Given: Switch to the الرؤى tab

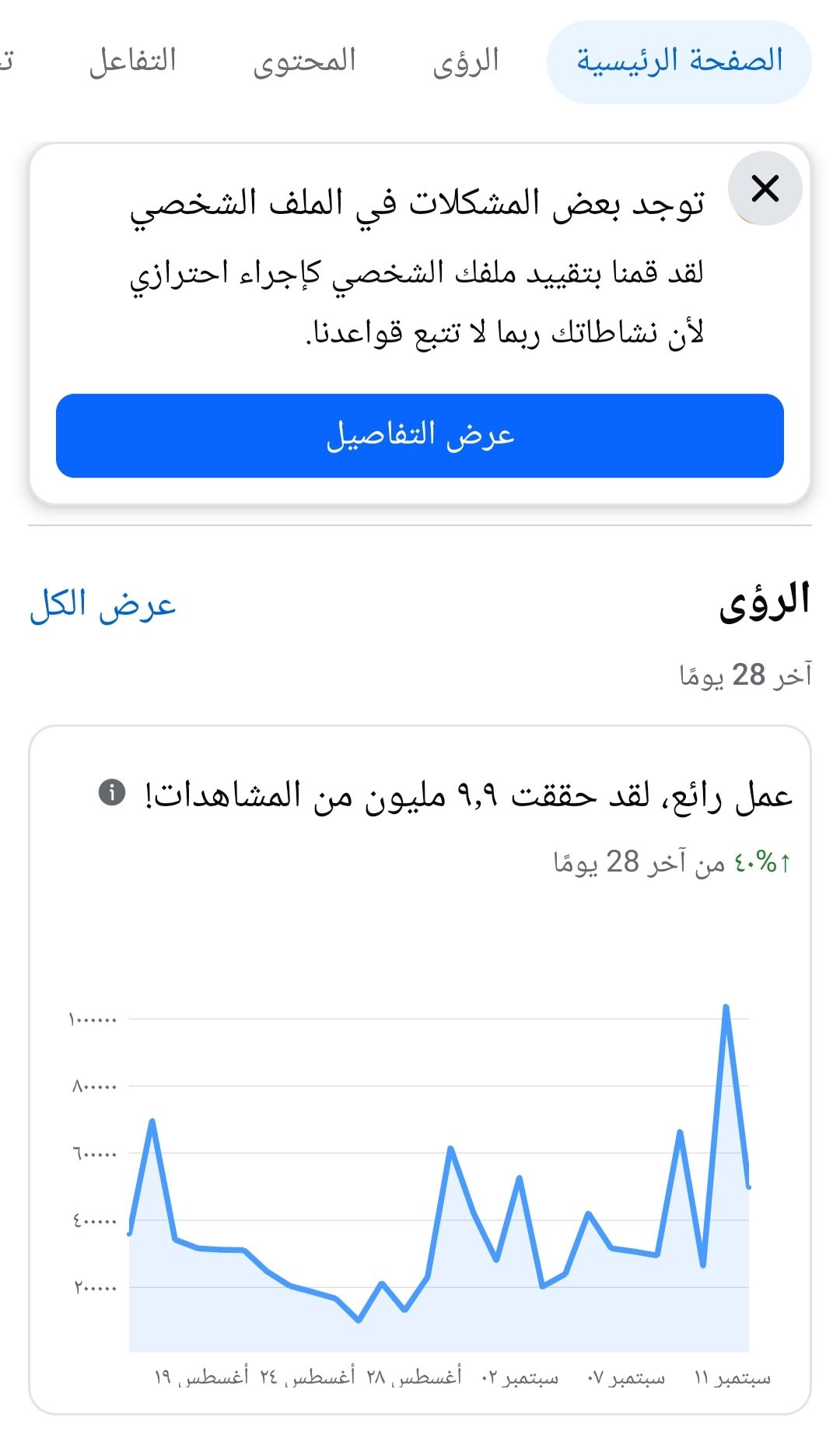Looking at the screenshot, I should tap(465, 61).
